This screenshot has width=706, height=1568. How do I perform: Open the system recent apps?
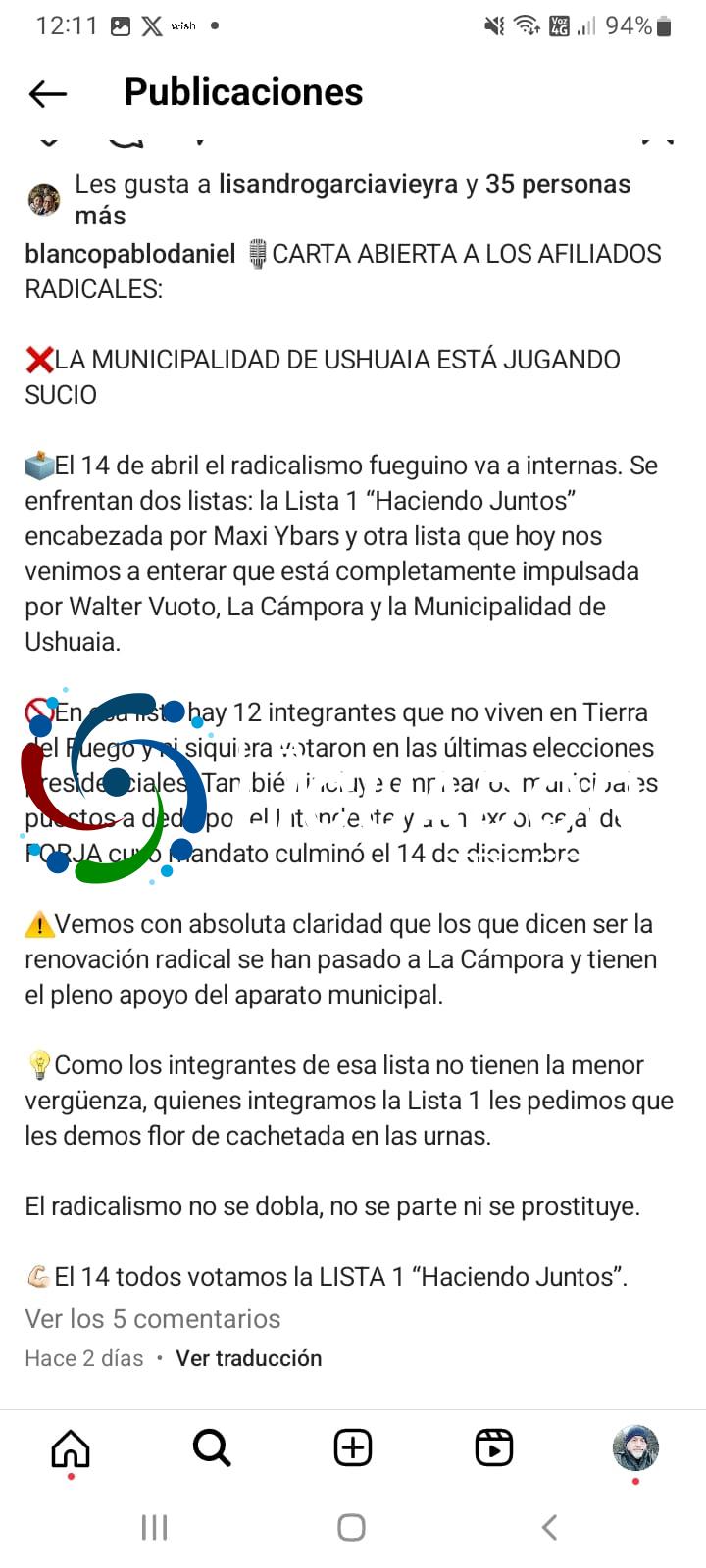[x=155, y=1527]
